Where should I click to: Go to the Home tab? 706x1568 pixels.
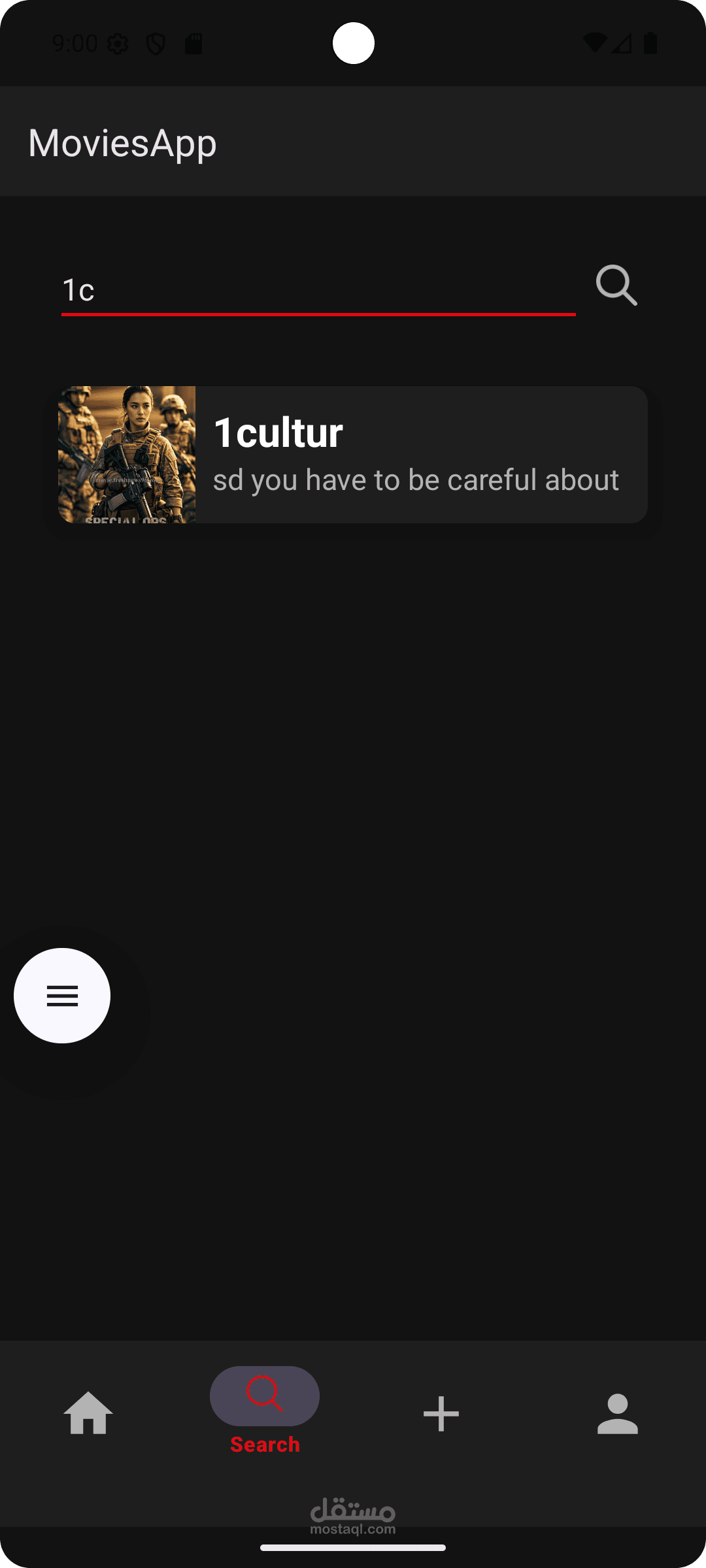(x=88, y=1414)
